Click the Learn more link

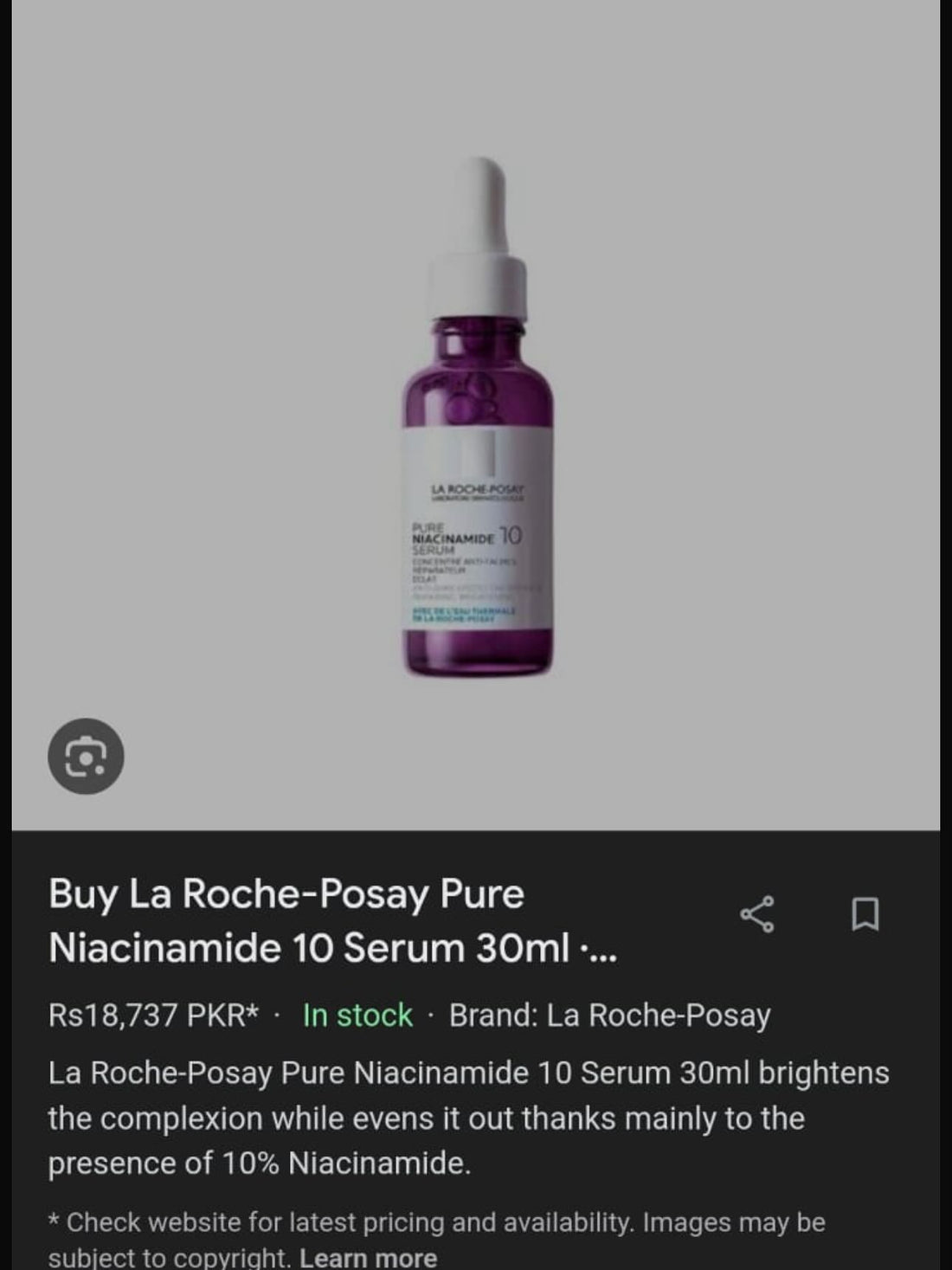[x=368, y=1256]
